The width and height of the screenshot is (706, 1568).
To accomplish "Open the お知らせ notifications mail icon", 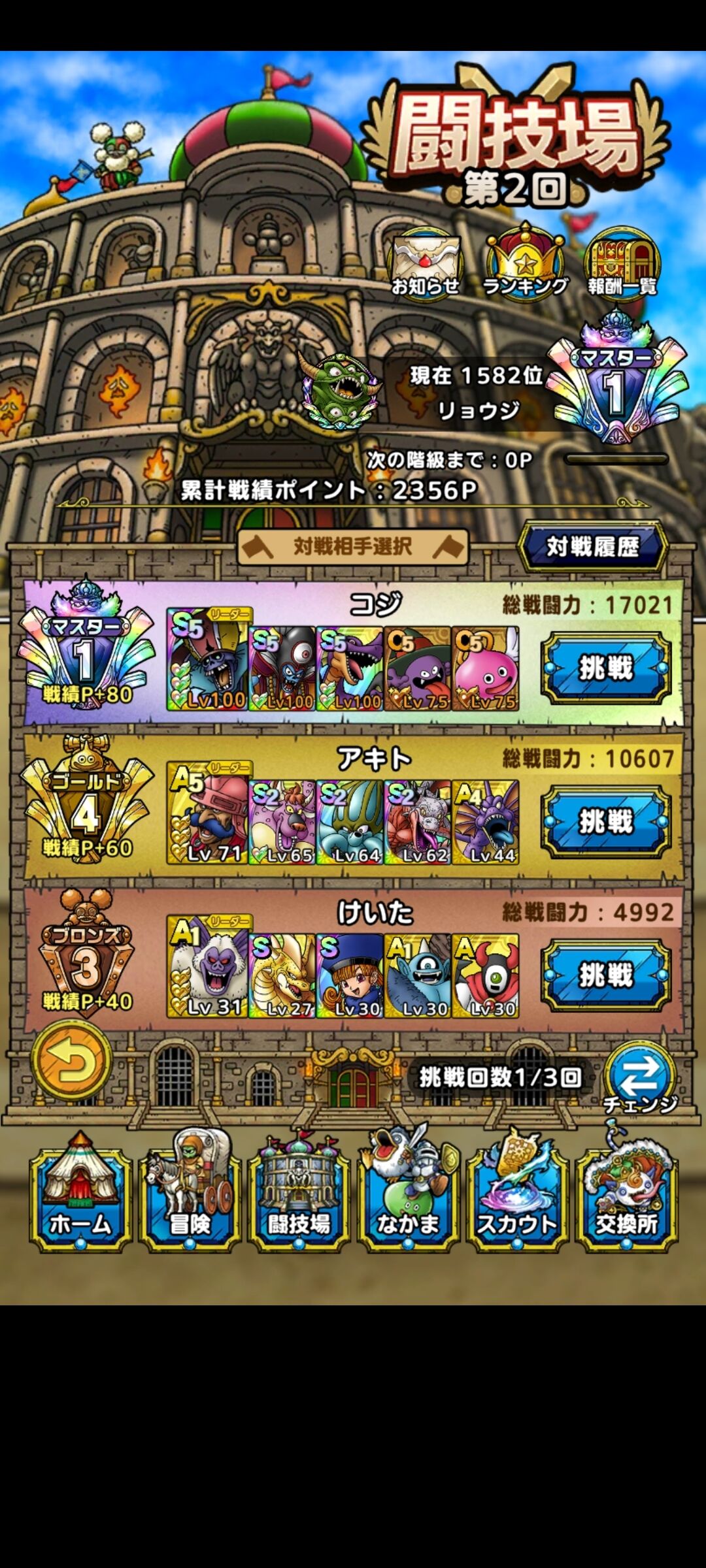I will click(426, 261).
